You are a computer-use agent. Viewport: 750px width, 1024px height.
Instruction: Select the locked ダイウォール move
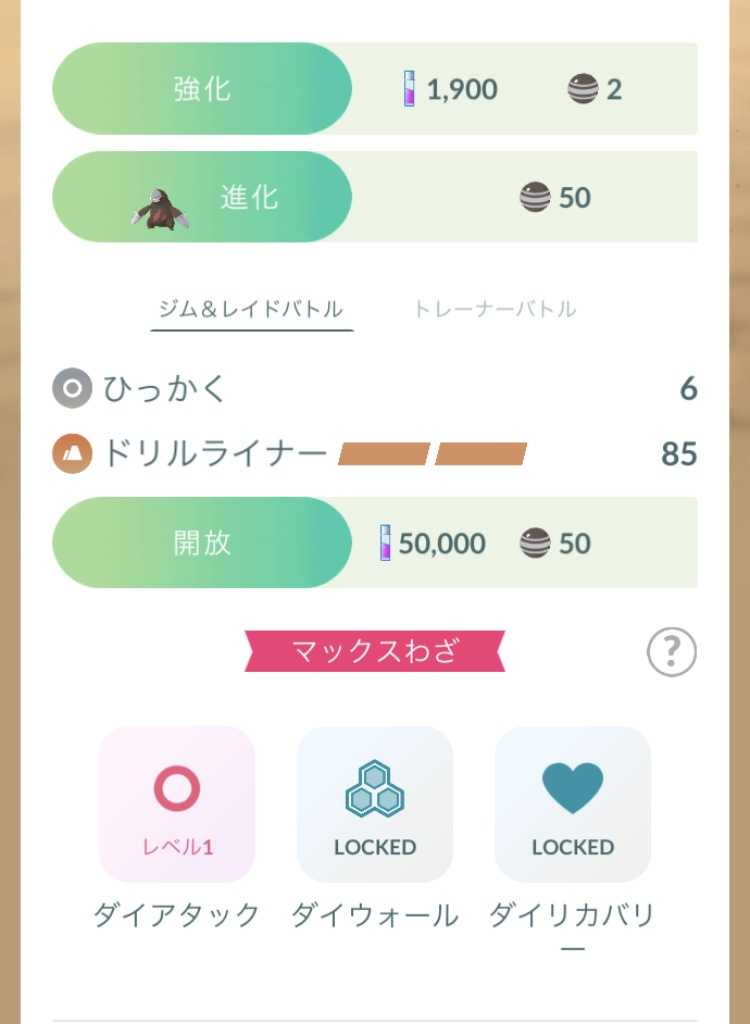point(375,804)
